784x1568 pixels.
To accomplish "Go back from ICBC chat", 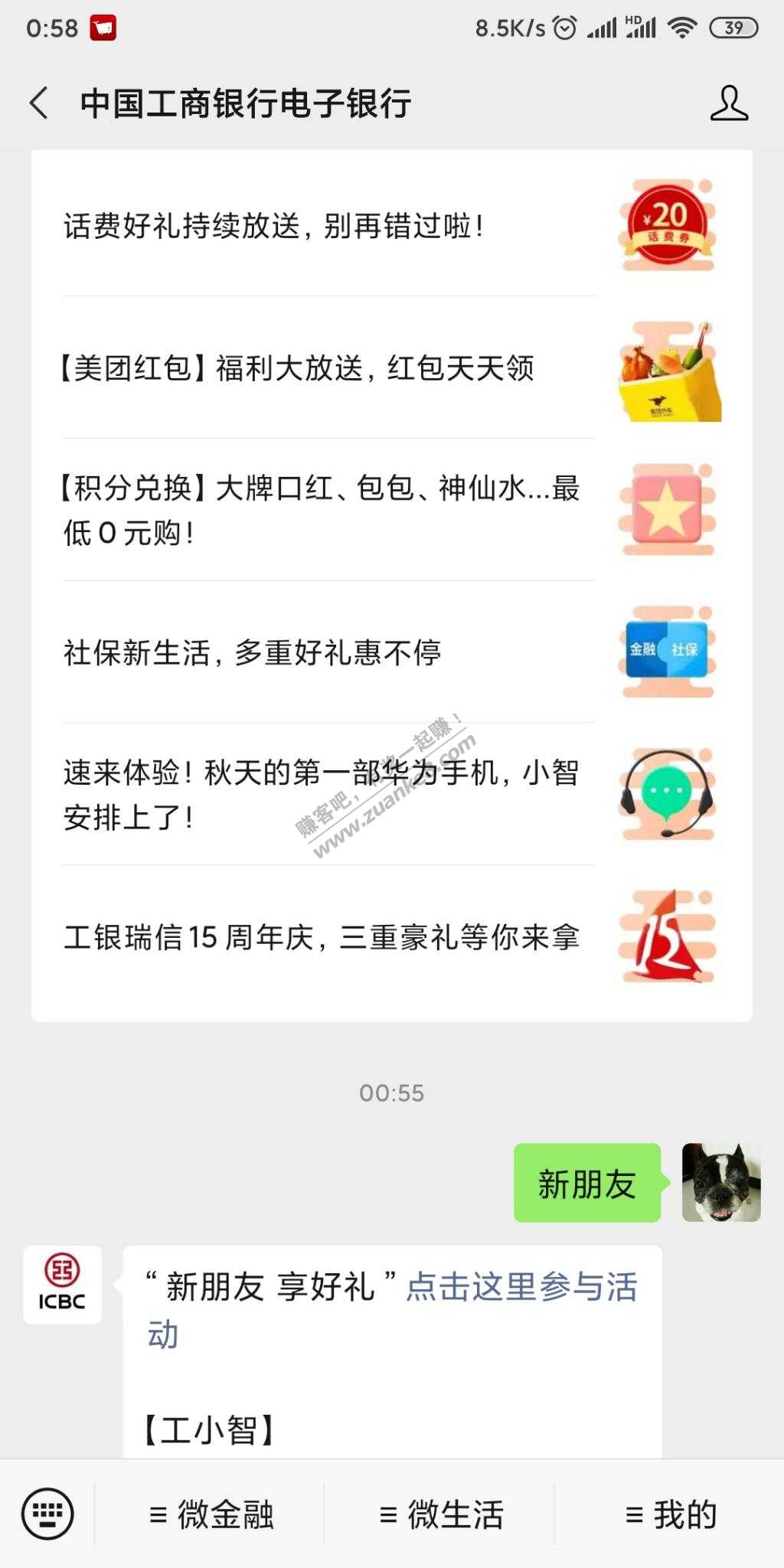I will click(x=39, y=103).
